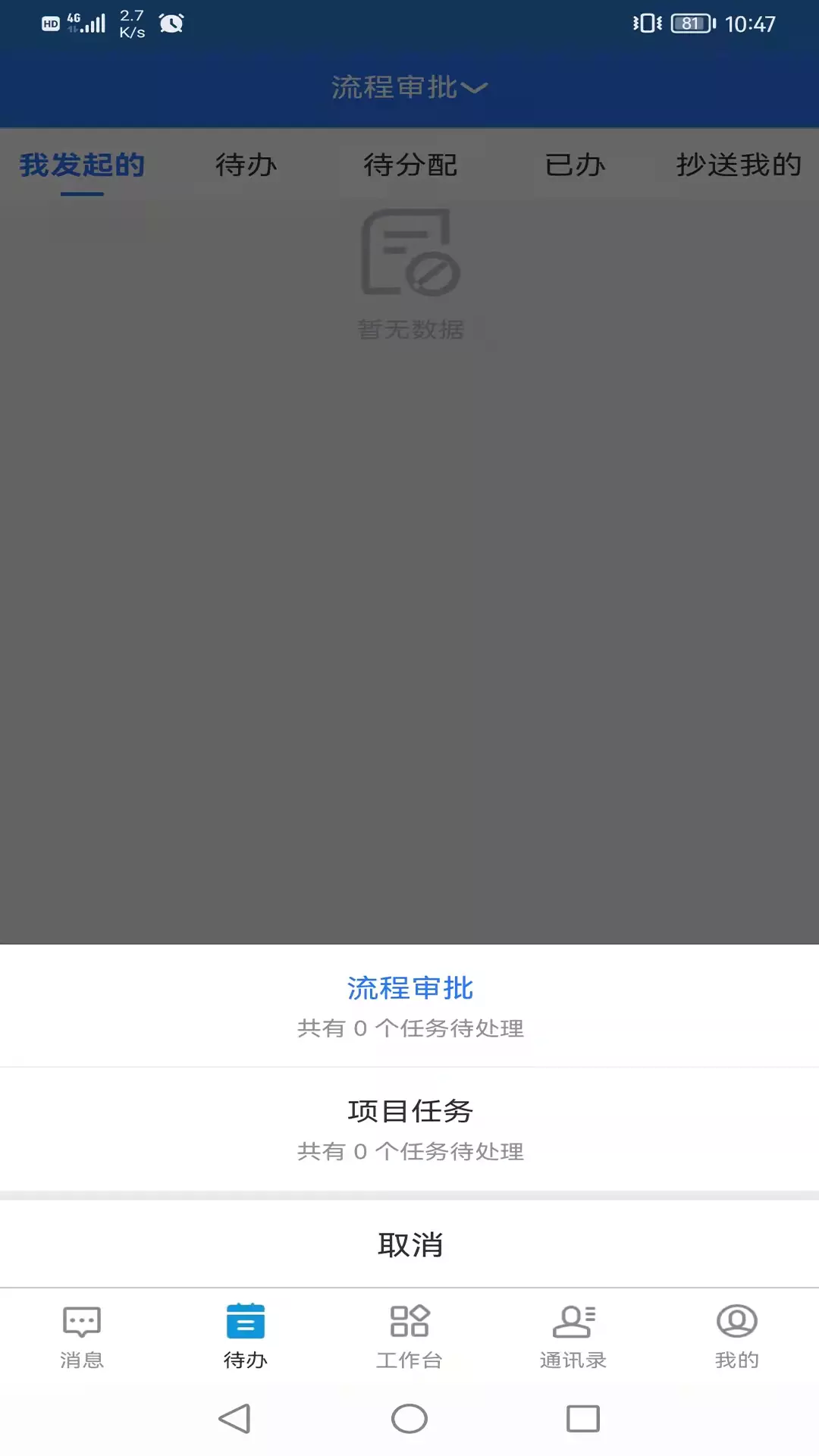Dismiss the sheet with 取消

coord(409,1244)
